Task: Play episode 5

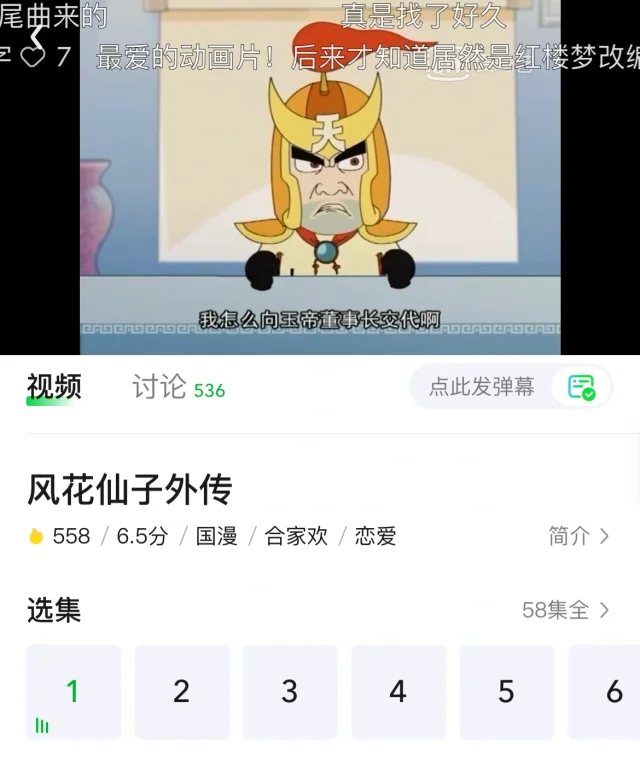Action: click(506, 691)
